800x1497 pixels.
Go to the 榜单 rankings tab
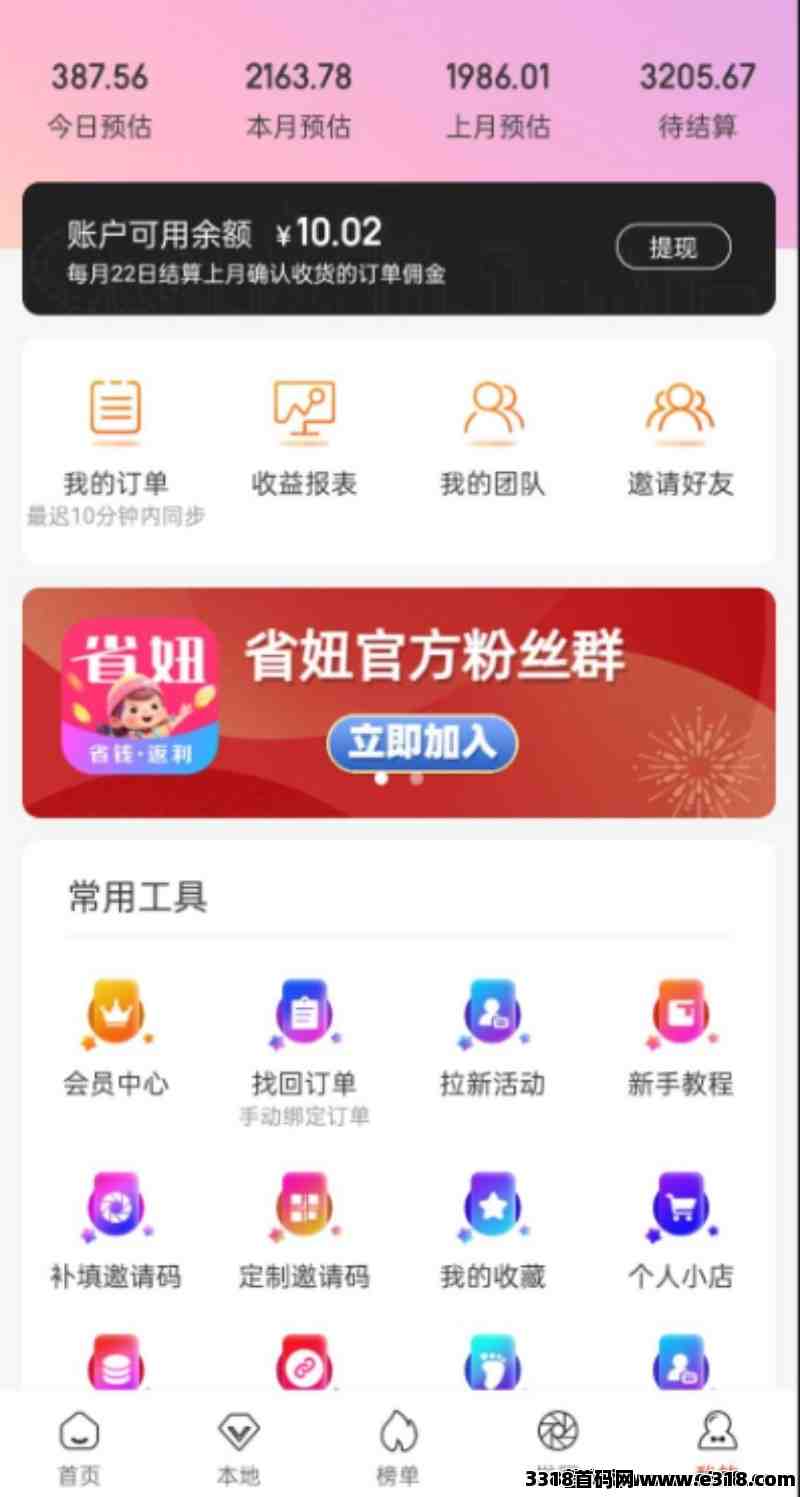(x=398, y=1446)
